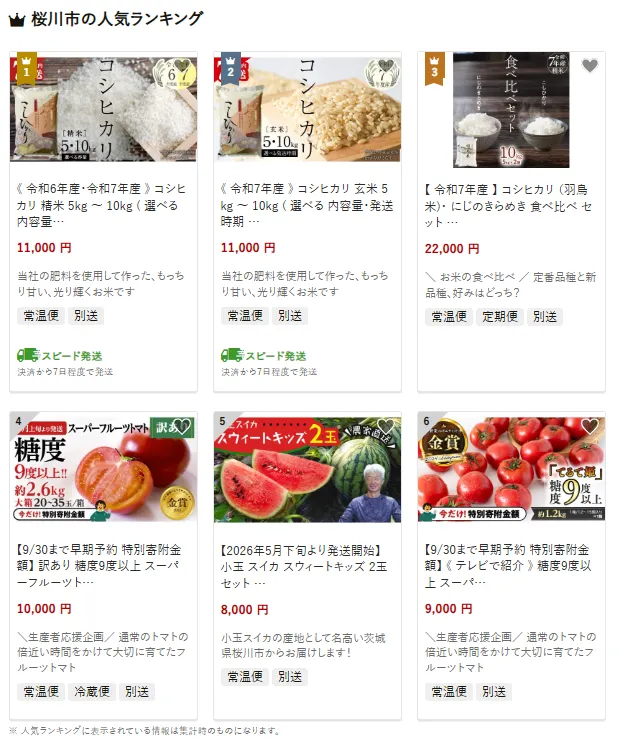Favorite the rank 4 fruit tomato item
Viewport: 618px width, 753px height.
tap(182, 427)
